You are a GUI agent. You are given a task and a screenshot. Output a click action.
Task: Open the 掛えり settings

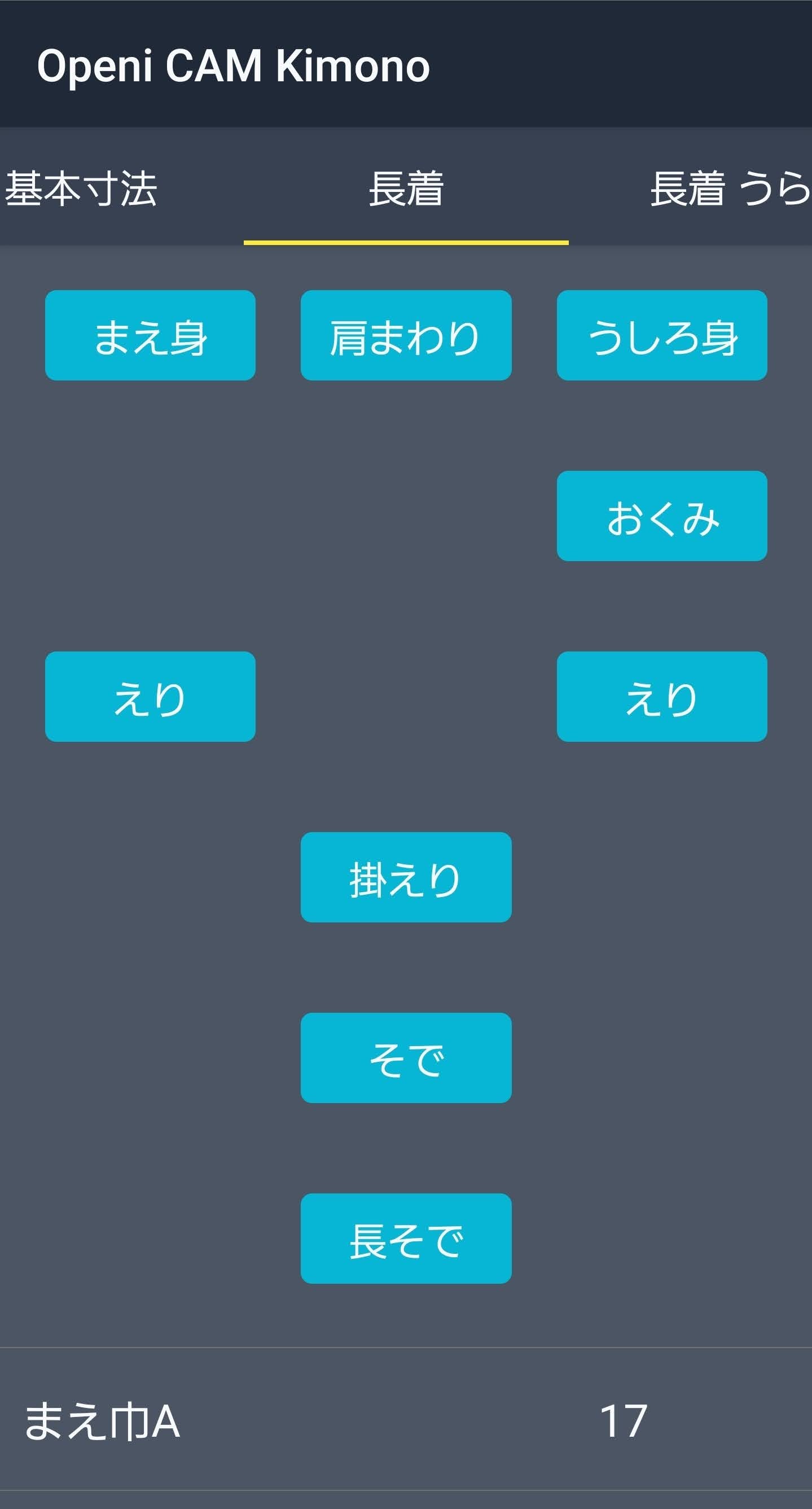coord(406,877)
